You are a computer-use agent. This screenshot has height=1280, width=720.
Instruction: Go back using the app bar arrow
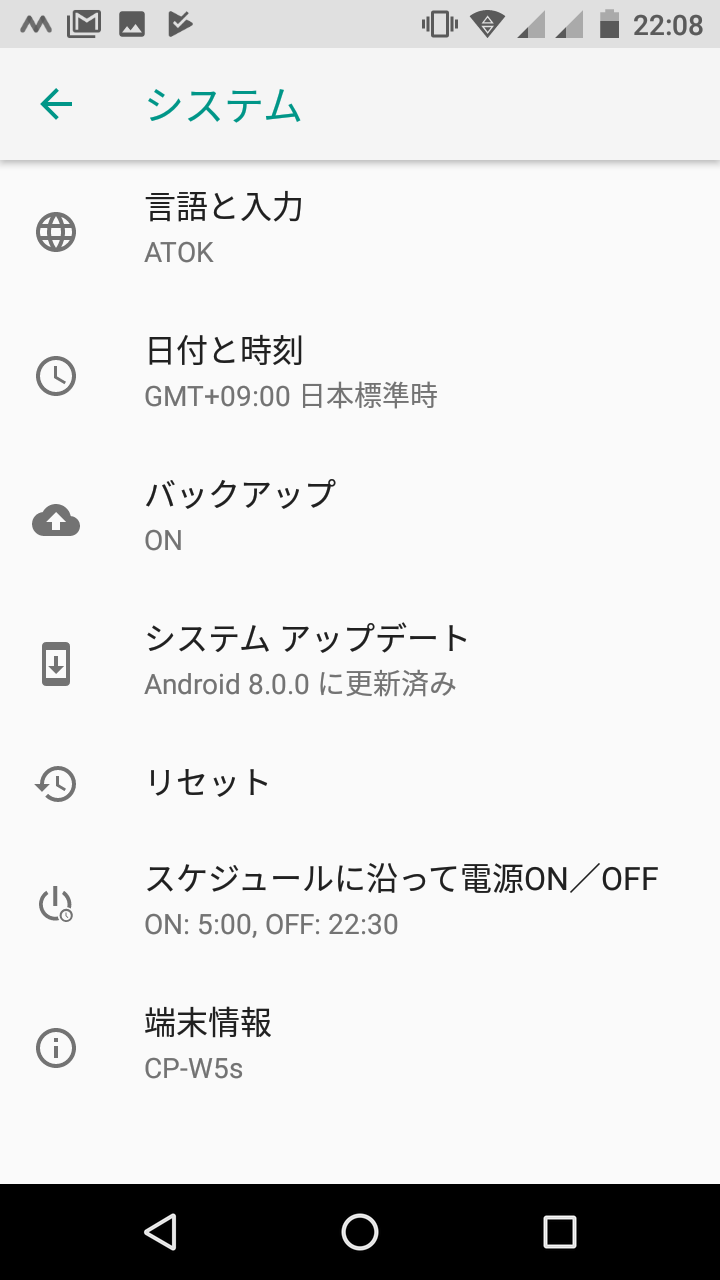[56, 104]
